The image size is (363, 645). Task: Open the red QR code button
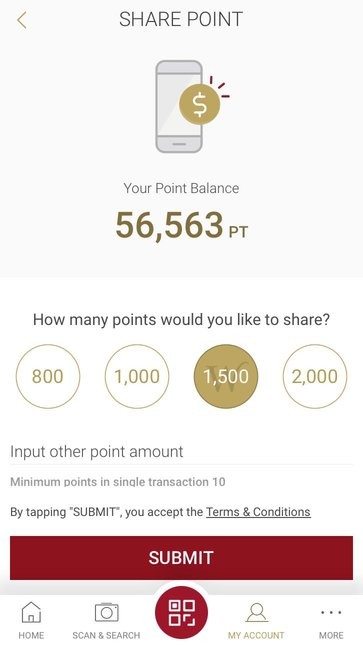tap(182, 613)
